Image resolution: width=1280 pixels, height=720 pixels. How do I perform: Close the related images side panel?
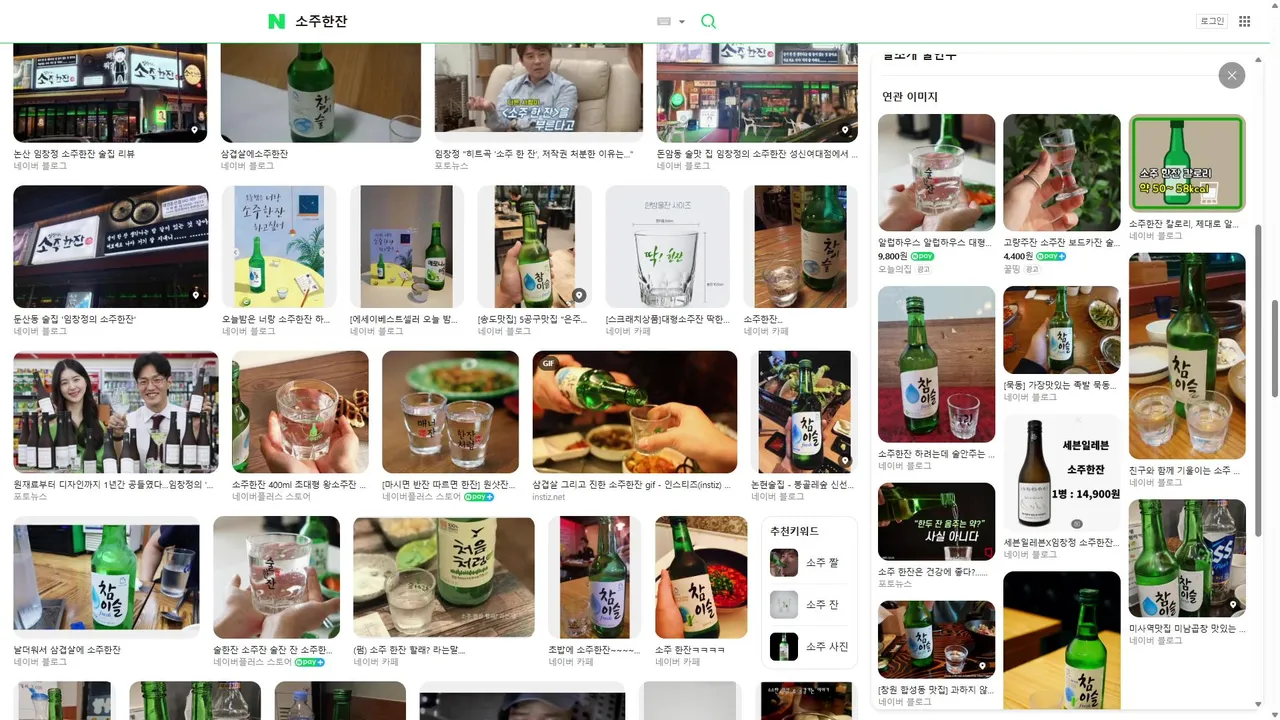tap(1232, 75)
